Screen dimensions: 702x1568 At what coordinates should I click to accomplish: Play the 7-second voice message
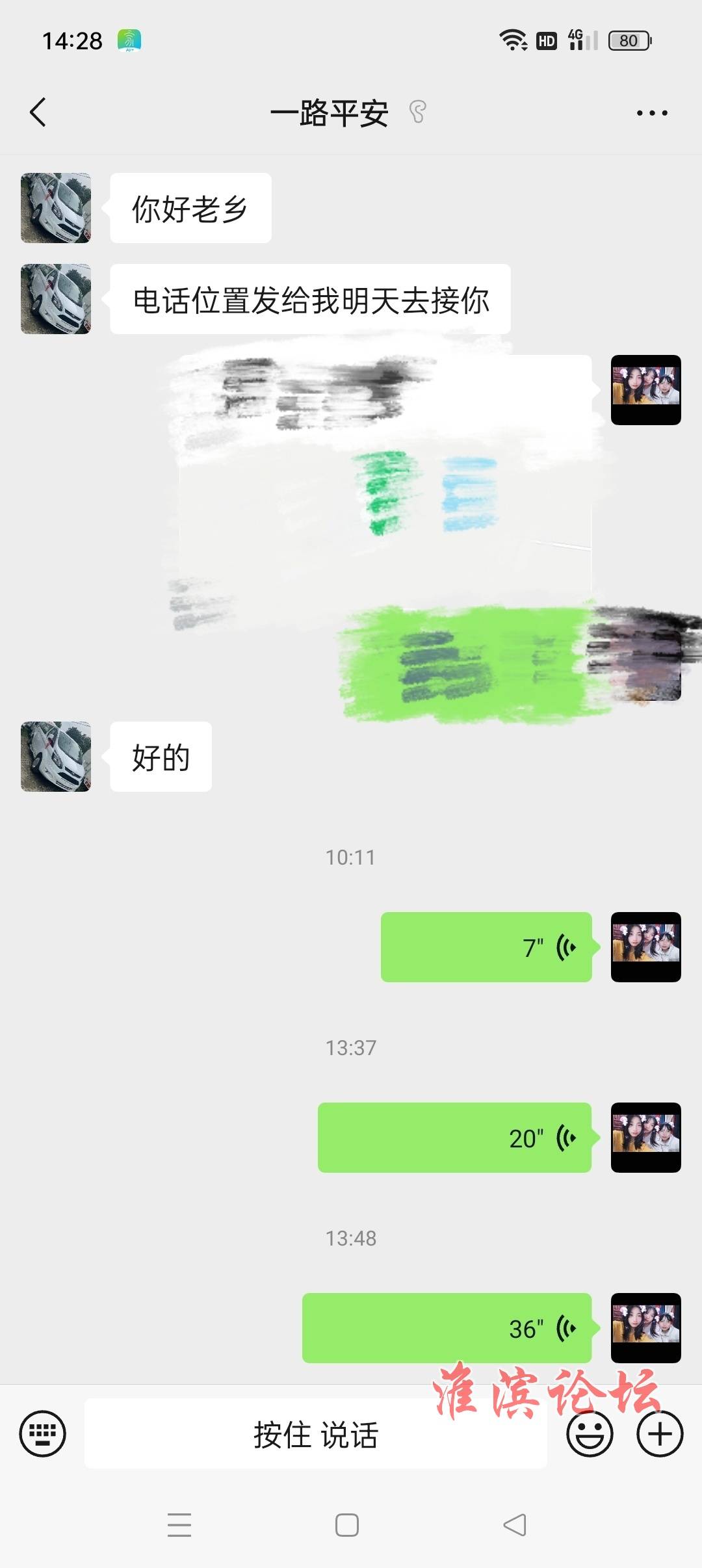pyautogui.click(x=486, y=947)
